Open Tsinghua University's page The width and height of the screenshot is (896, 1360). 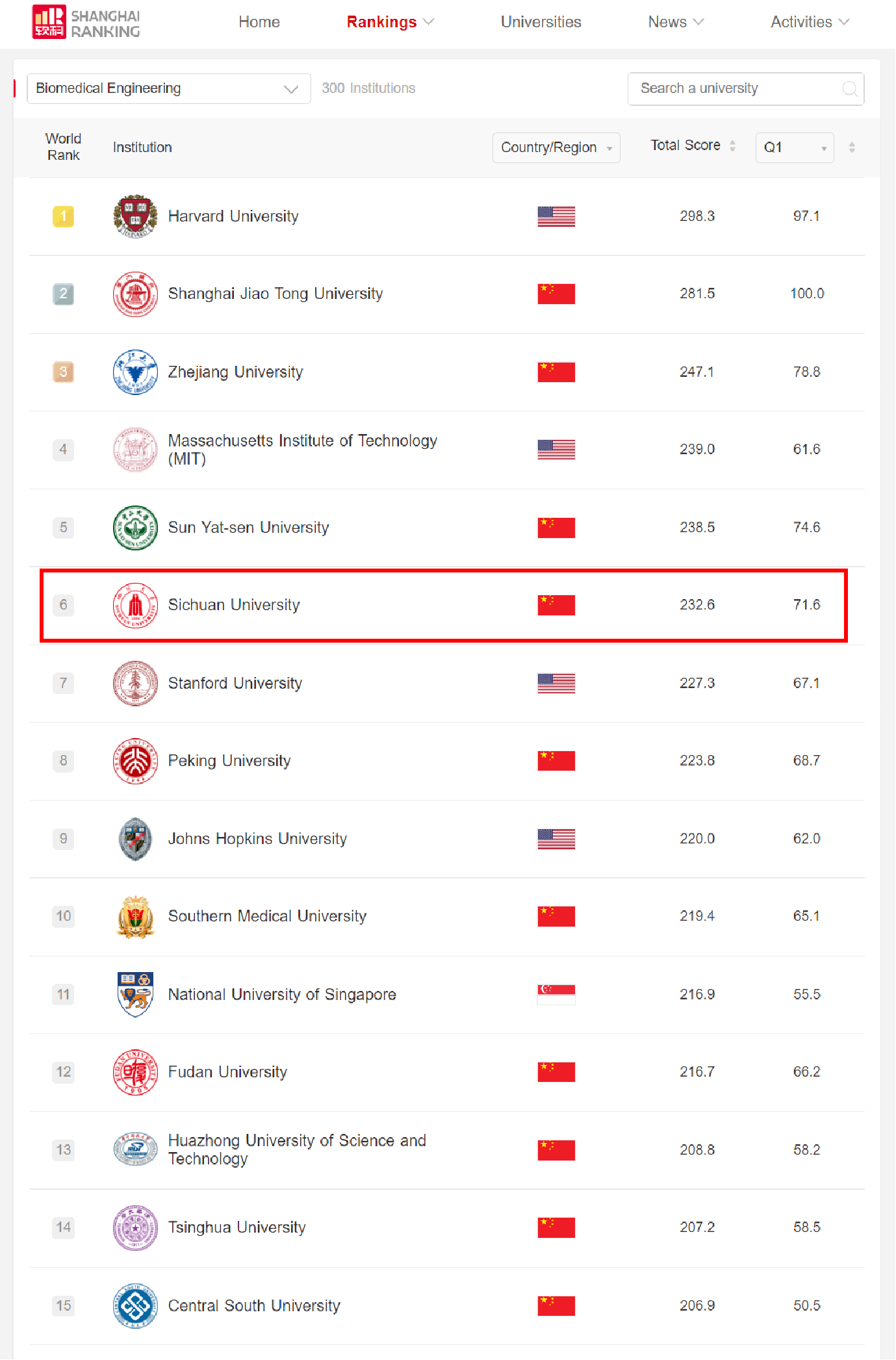(x=237, y=1227)
